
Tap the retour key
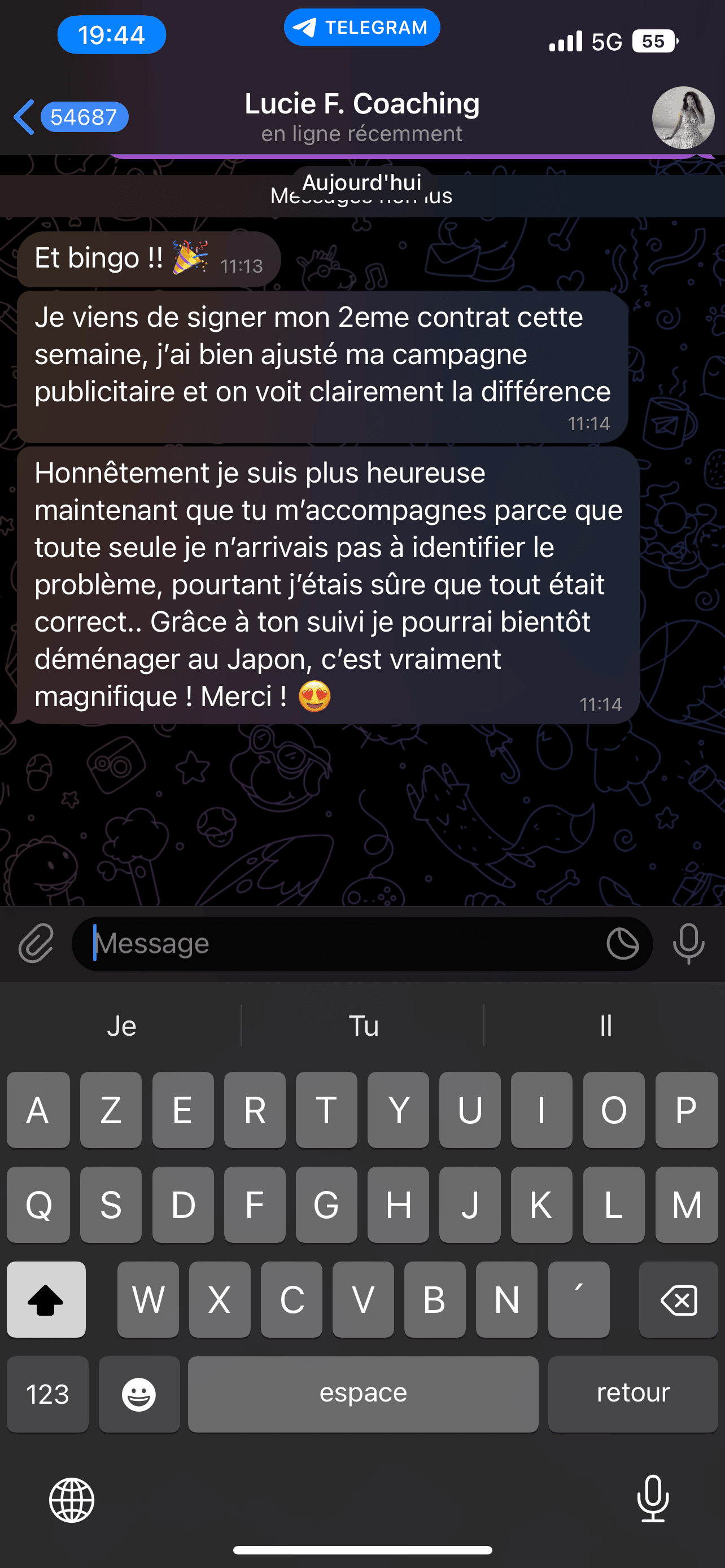pyautogui.click(x=632, y=1394)
